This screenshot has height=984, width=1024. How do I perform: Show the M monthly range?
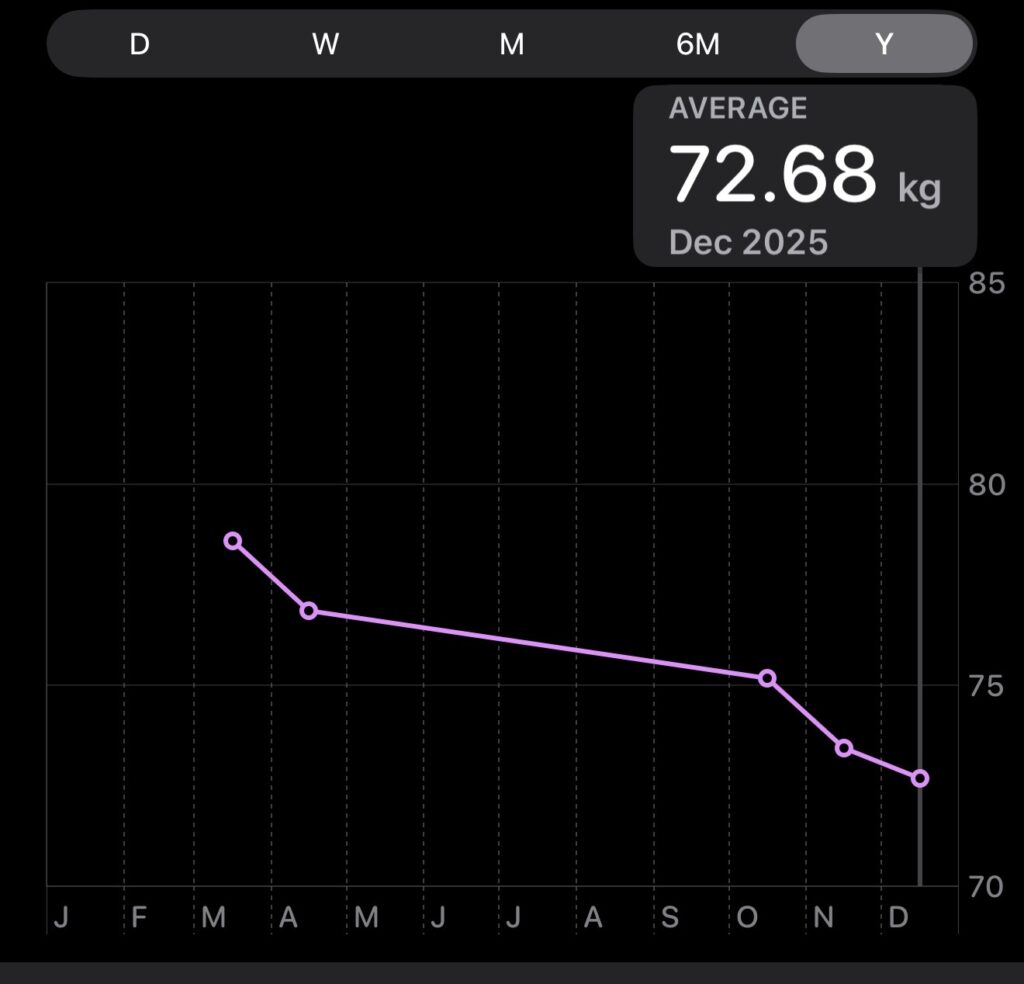[x=512, y=45]
